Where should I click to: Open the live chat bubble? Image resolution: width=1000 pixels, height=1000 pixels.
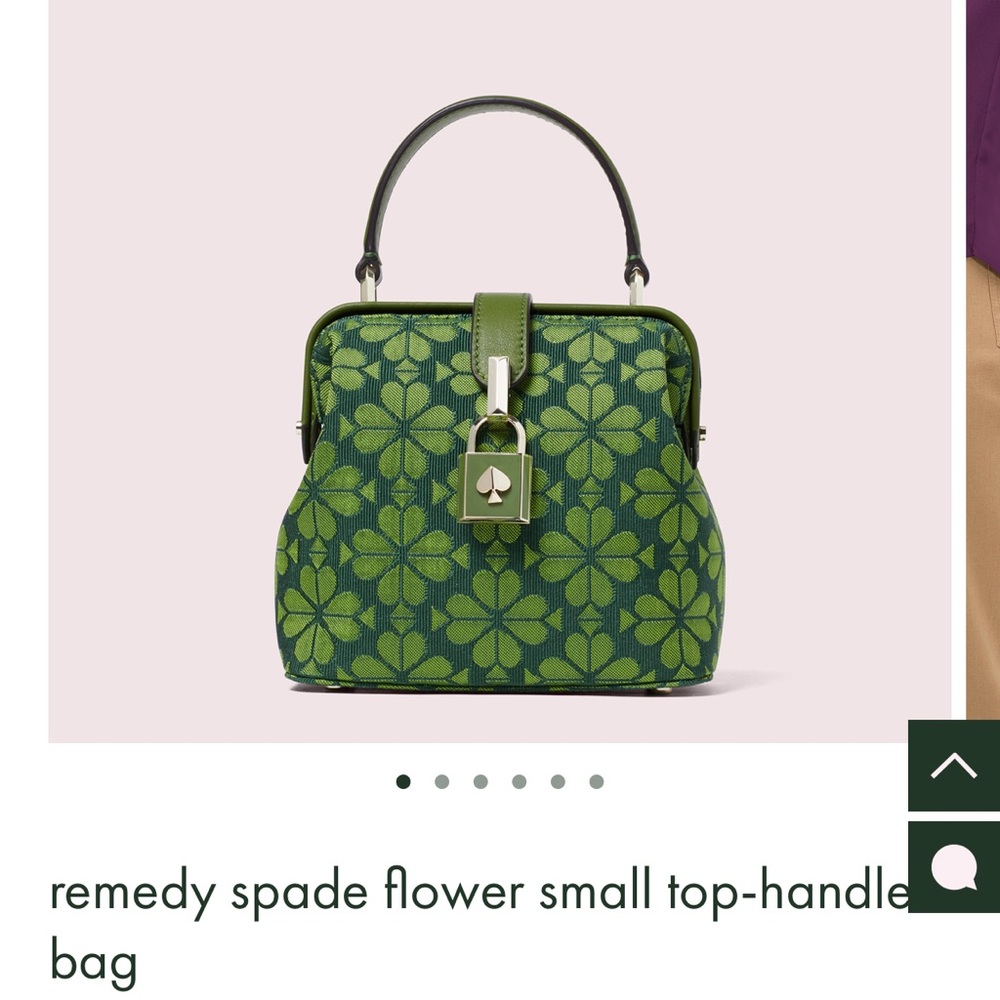[x=953, y=866]
